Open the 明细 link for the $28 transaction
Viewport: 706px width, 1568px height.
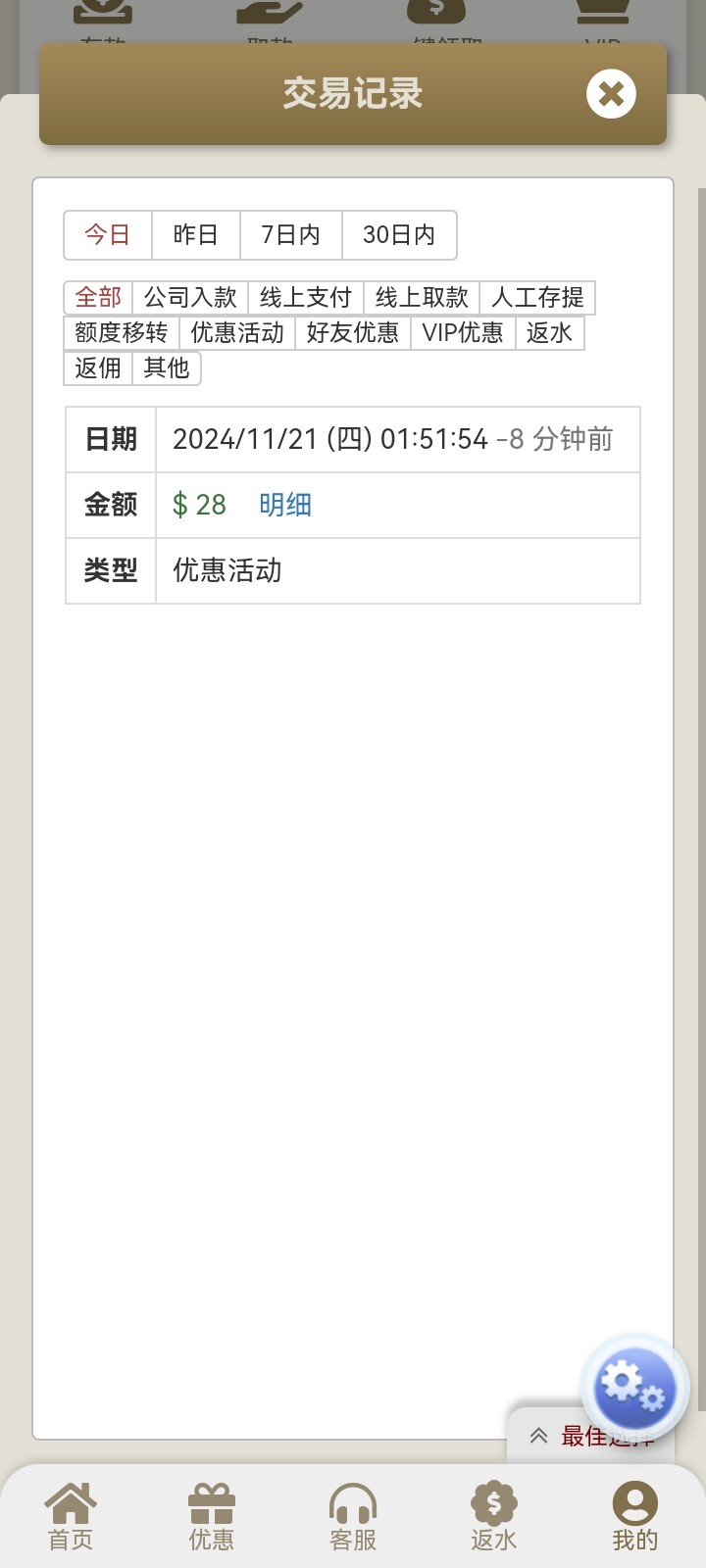click(285, 505)
